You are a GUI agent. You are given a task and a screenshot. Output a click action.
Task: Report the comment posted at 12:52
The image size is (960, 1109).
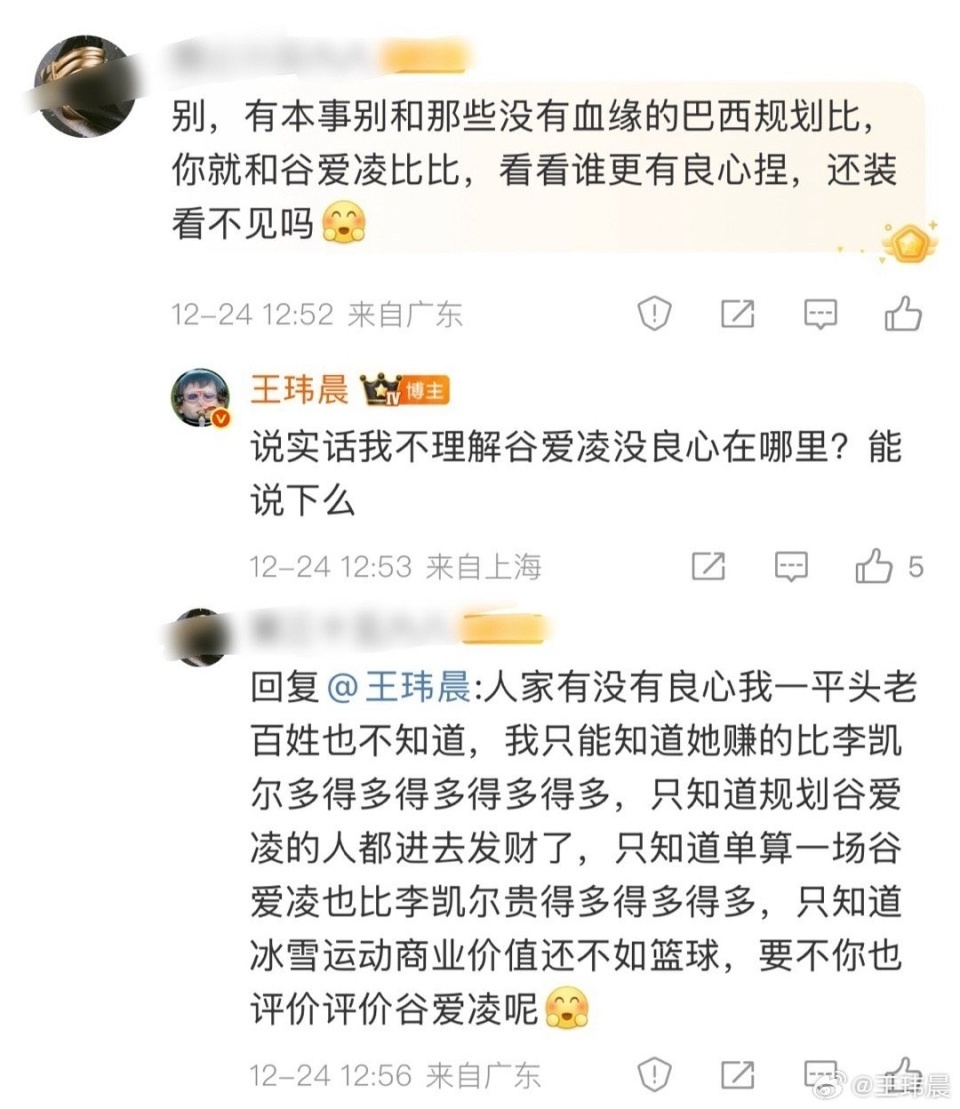click(x=654, y=315)
